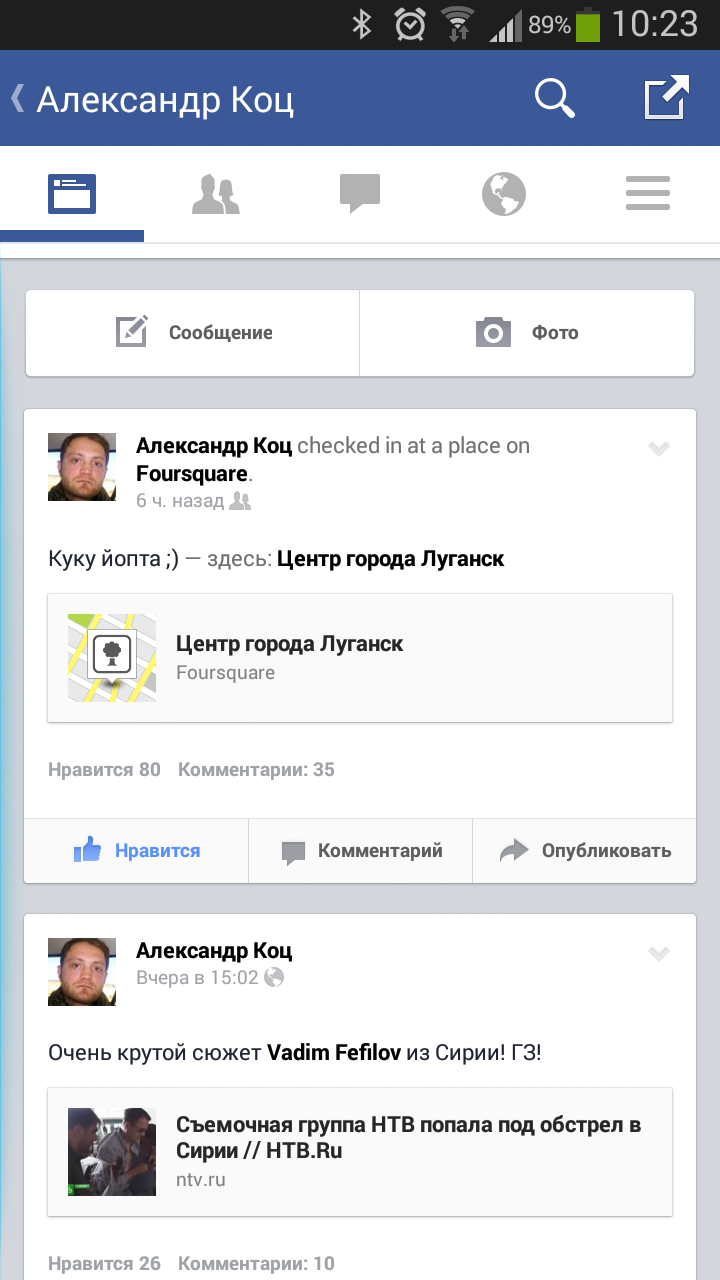The height and width of the screenshot is (1280, 720).
Task: Expand options arrow on Foursquare check-in post
Action: [x=658, y=449]
